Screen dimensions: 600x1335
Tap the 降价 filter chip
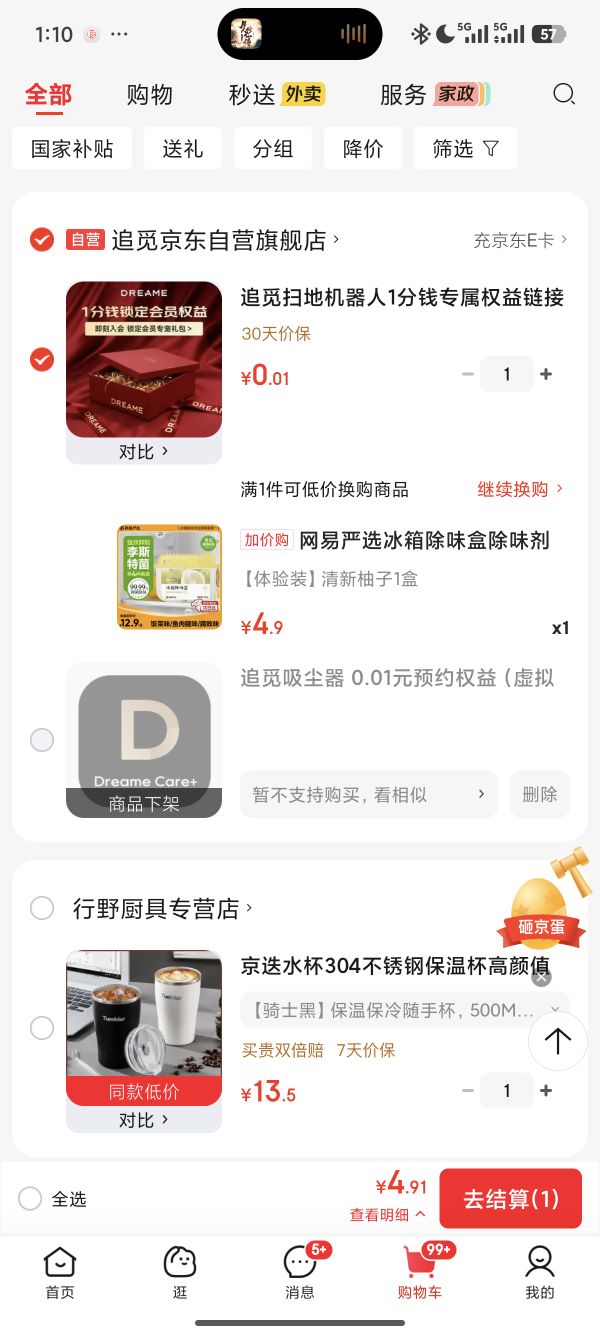(363, 149)
